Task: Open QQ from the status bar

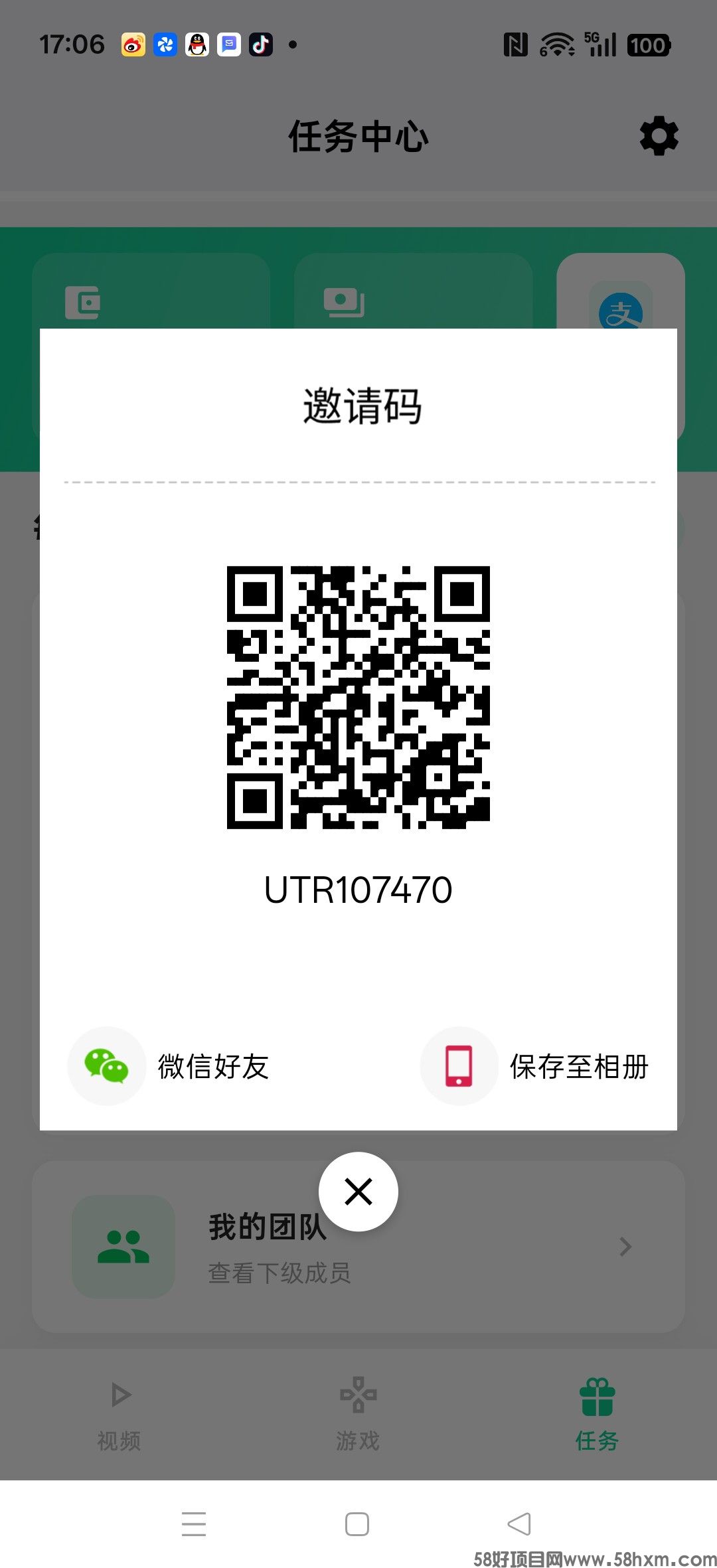Action: 197,44
